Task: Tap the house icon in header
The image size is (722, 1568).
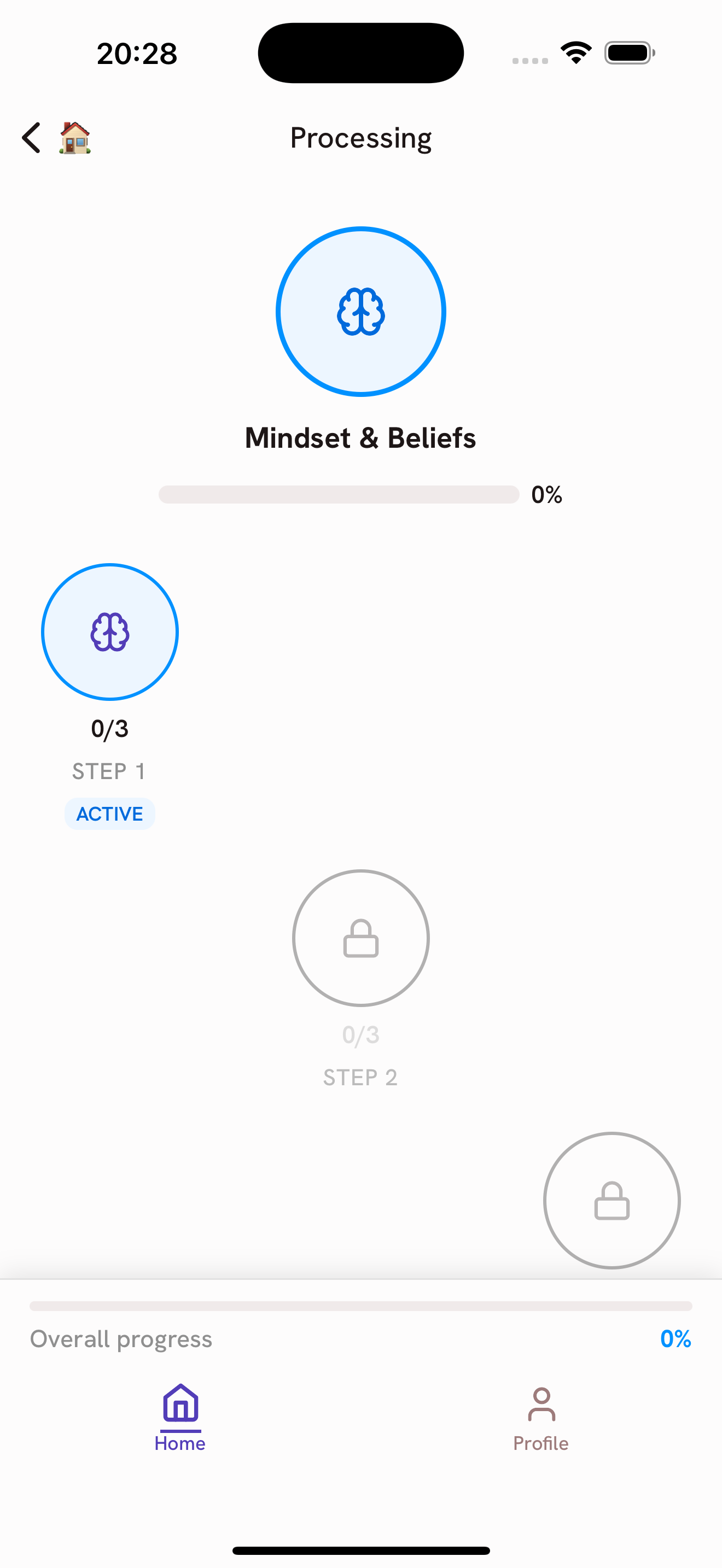Action: click(75, 138)
